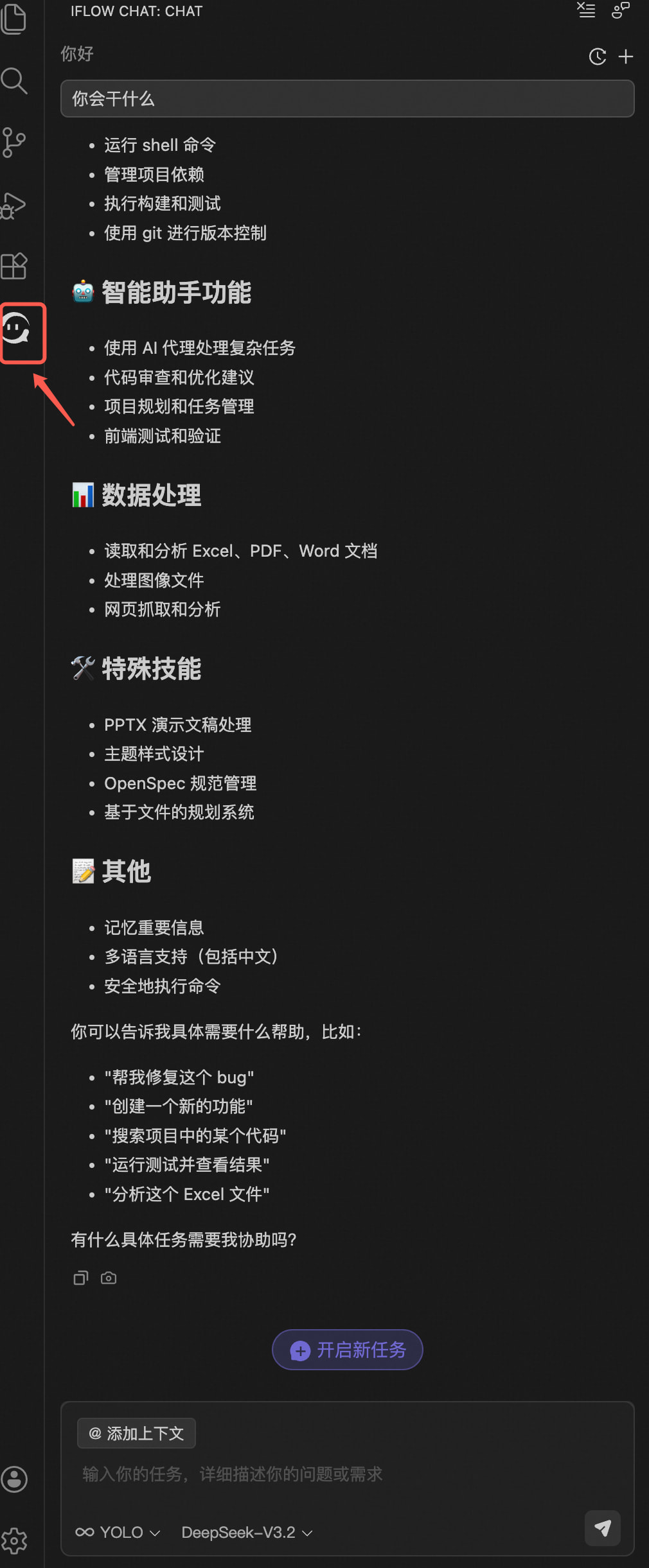Tap the 添加上下文 context chip
Screen dimensions: 649x1568
coord(136,1433)
